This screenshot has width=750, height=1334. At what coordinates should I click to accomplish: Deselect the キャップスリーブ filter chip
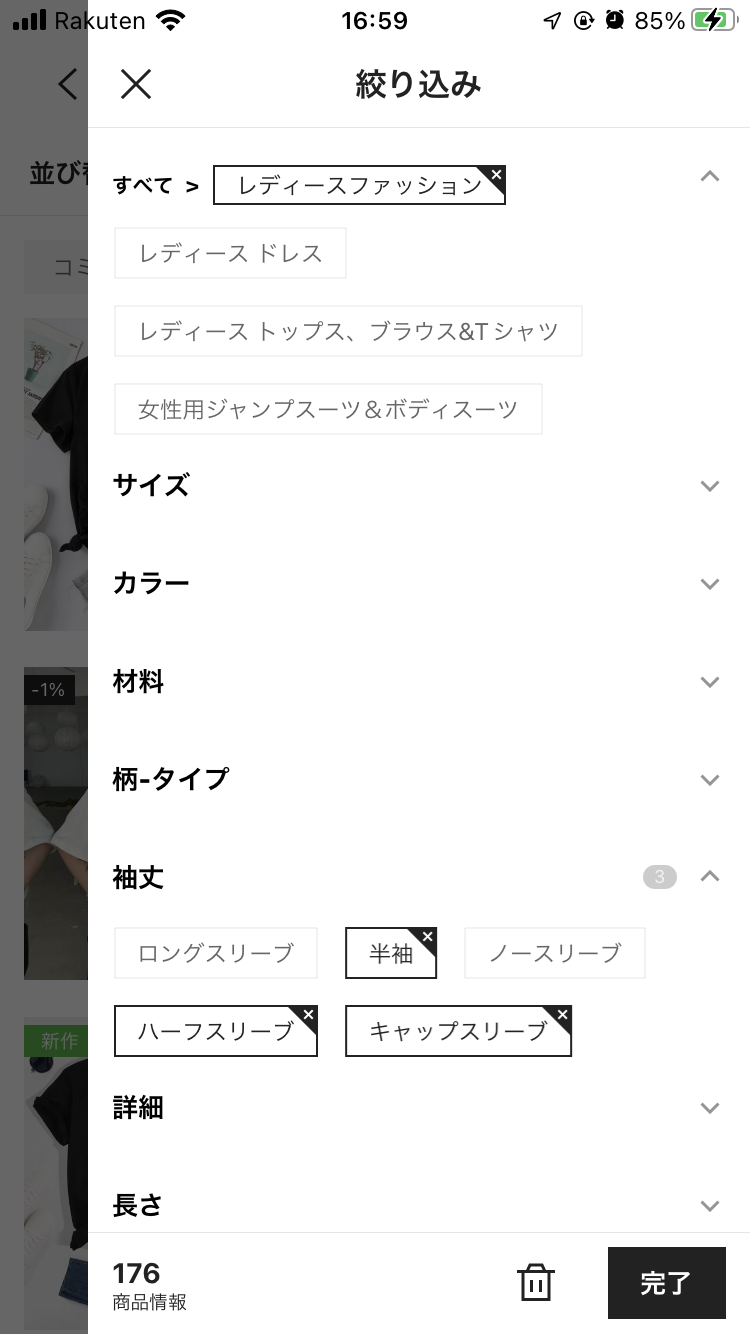pos(458,1031)
